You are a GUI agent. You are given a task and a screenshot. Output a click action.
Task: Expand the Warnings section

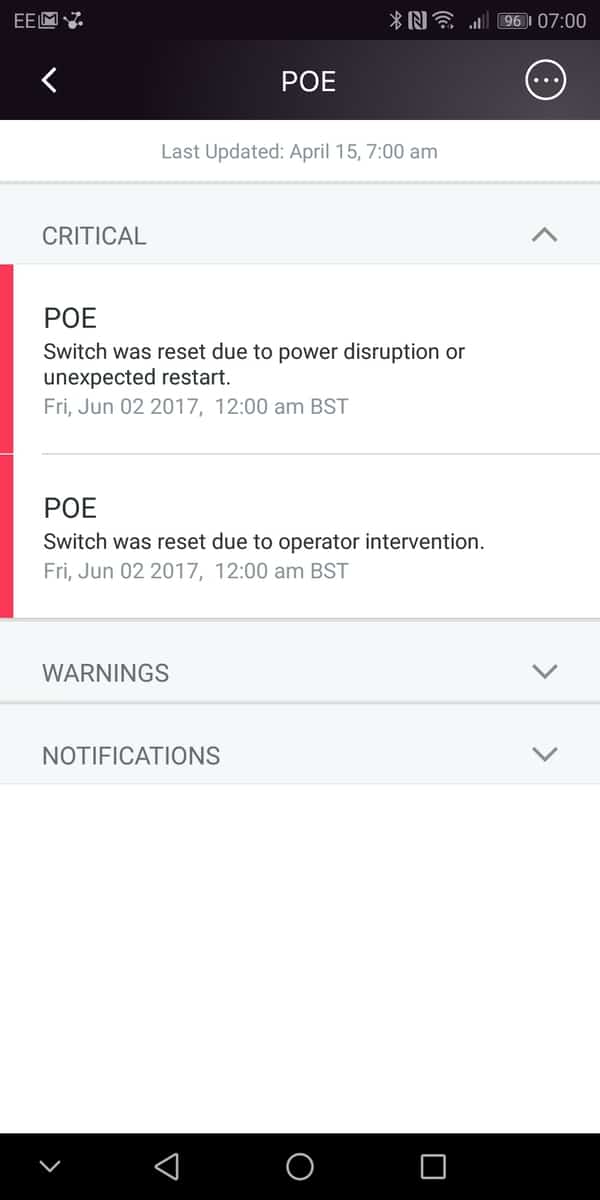pyautogui.click(x=544, y=672)
